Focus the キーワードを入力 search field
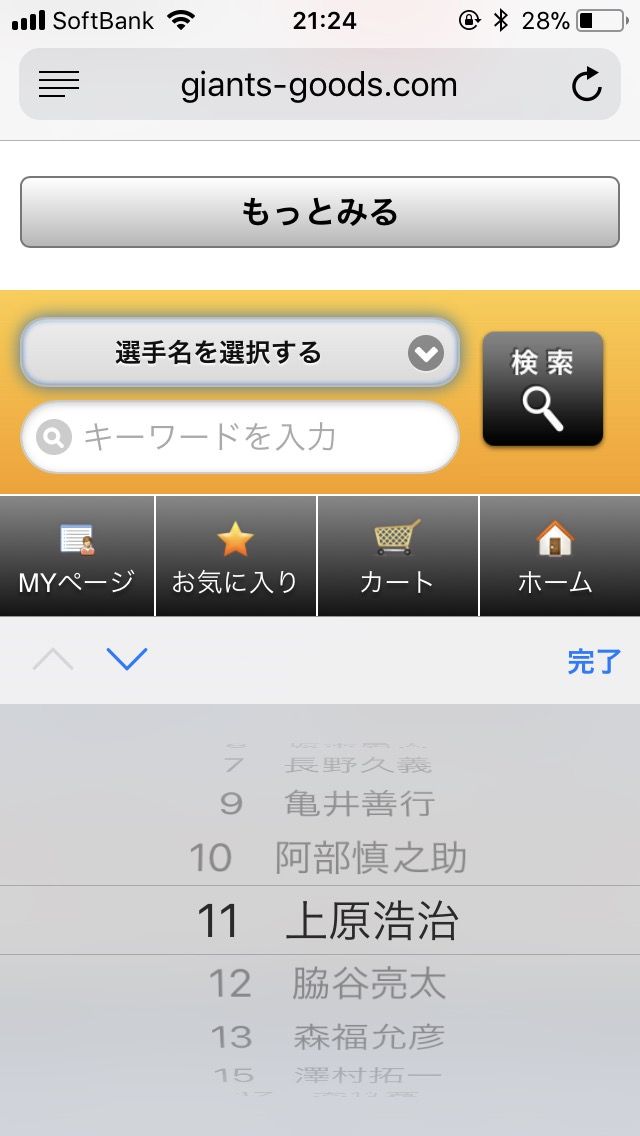The image size is (640, 1136). (x=240, y=437)
